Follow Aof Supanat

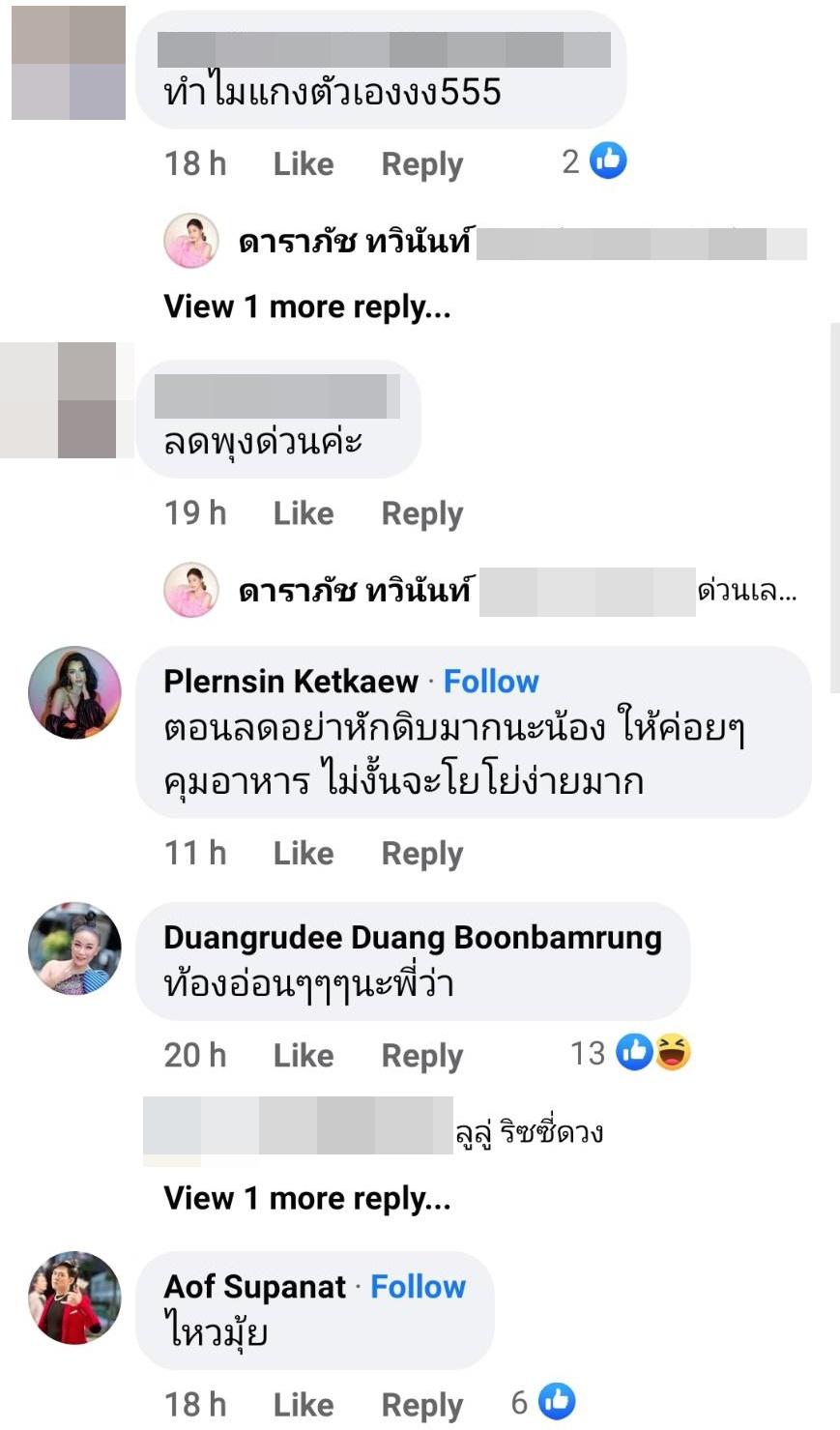click(x=419, y=1287)
